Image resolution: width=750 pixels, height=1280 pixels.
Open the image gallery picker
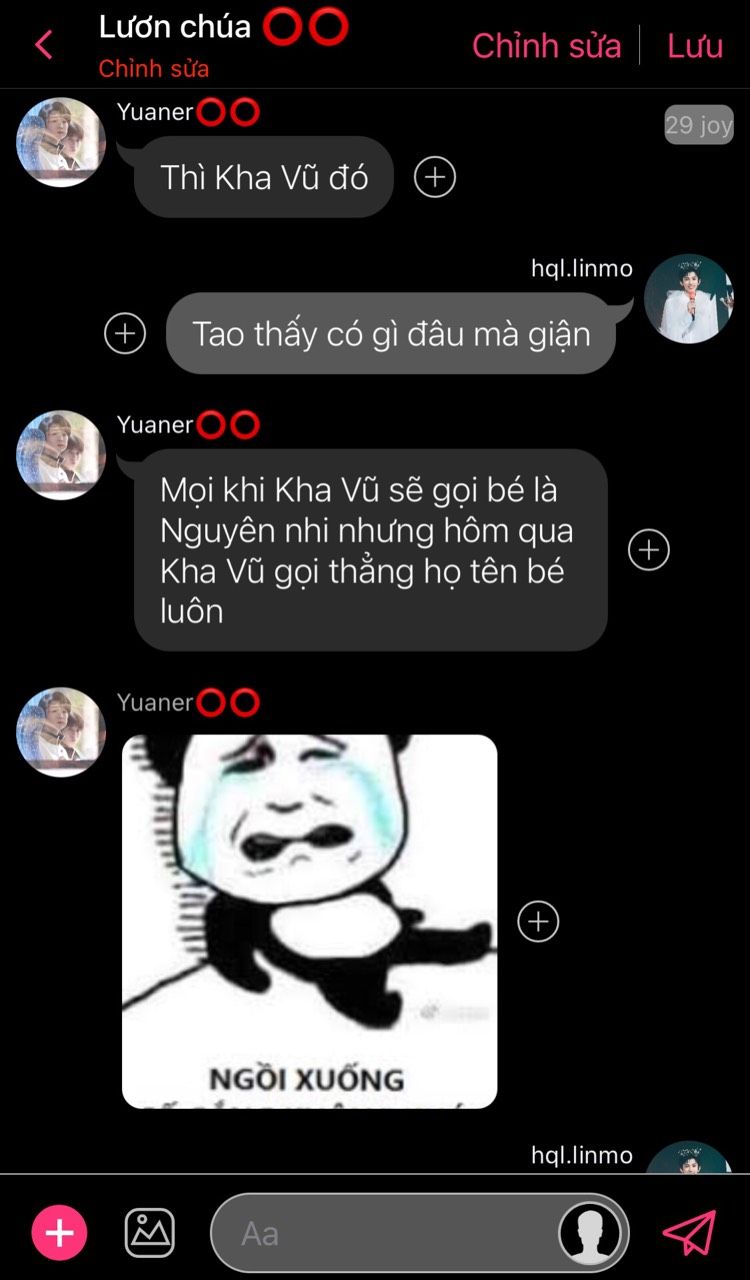(x=149, y=1233)
